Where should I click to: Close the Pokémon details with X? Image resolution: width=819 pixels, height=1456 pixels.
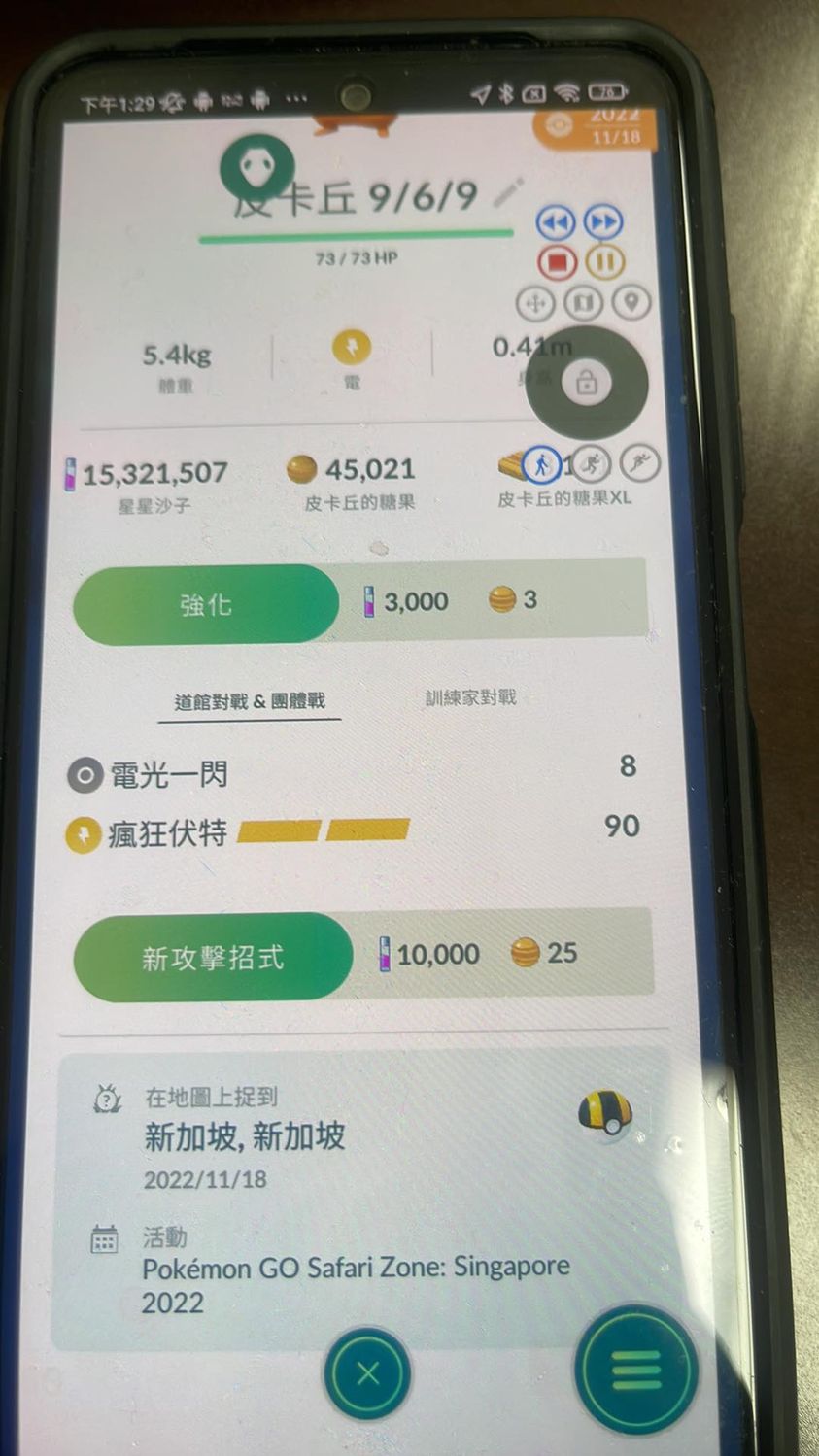point(367,1373)
